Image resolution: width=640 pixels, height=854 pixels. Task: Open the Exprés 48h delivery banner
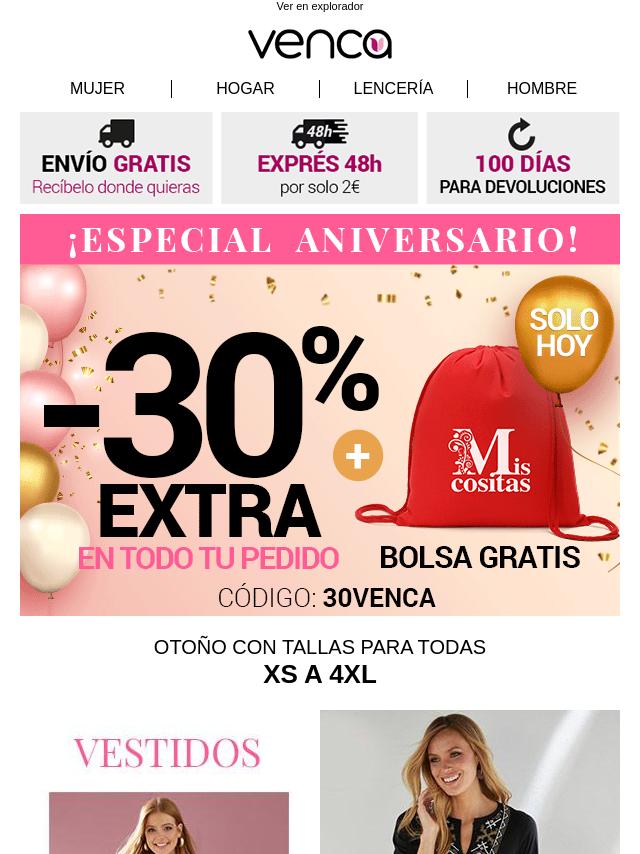click(x=319, y=158)
